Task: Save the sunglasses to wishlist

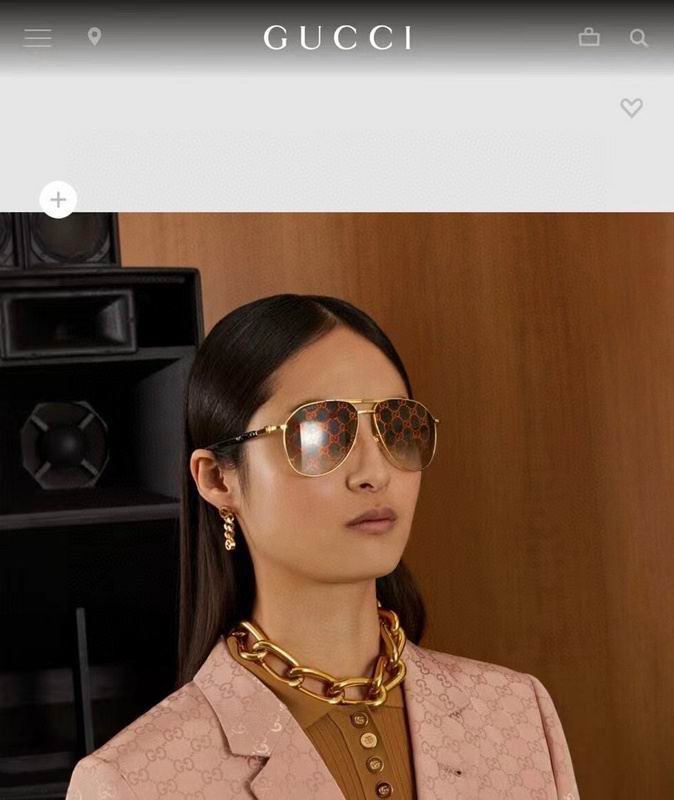Action: (631, 107)
